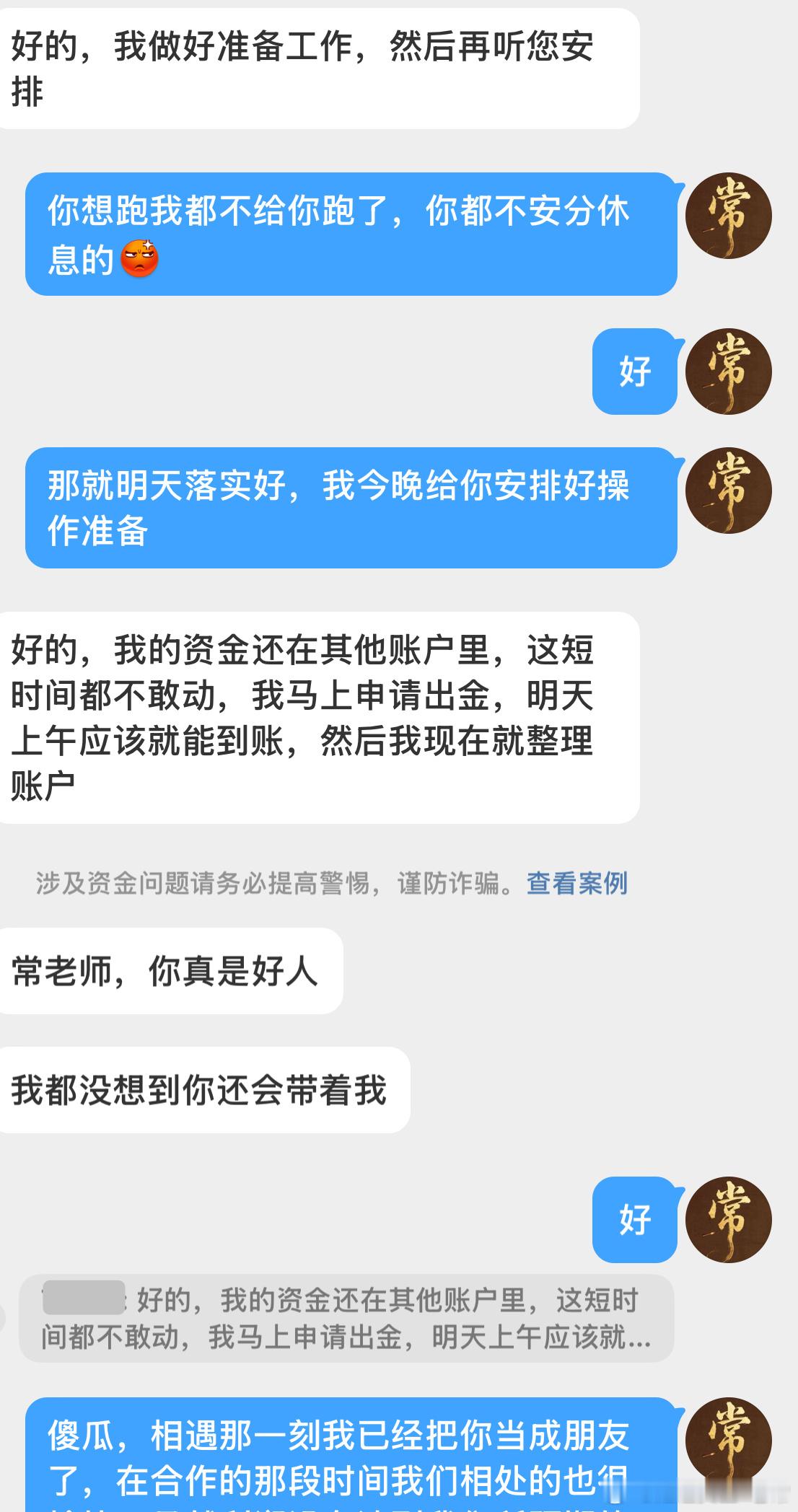The width and height of the screenshot is (798, 1512).
Task: Tap the first "好" blue bubble
Action: click(633, 372)
